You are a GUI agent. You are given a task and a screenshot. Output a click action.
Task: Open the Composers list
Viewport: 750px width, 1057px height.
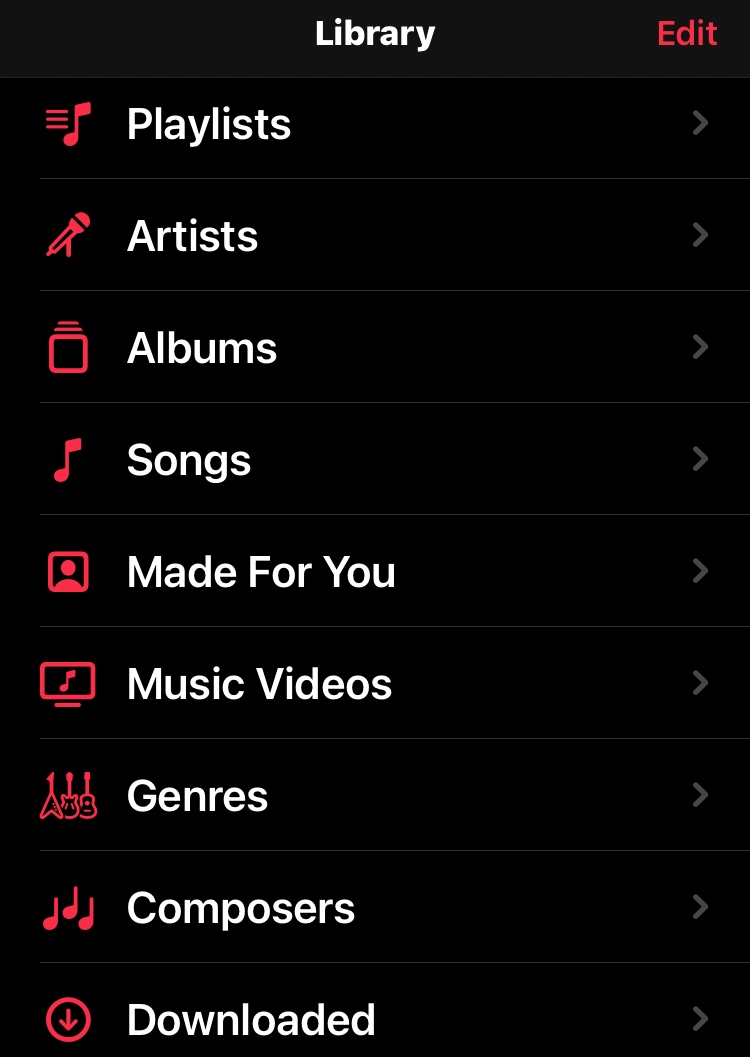point(241,909)
